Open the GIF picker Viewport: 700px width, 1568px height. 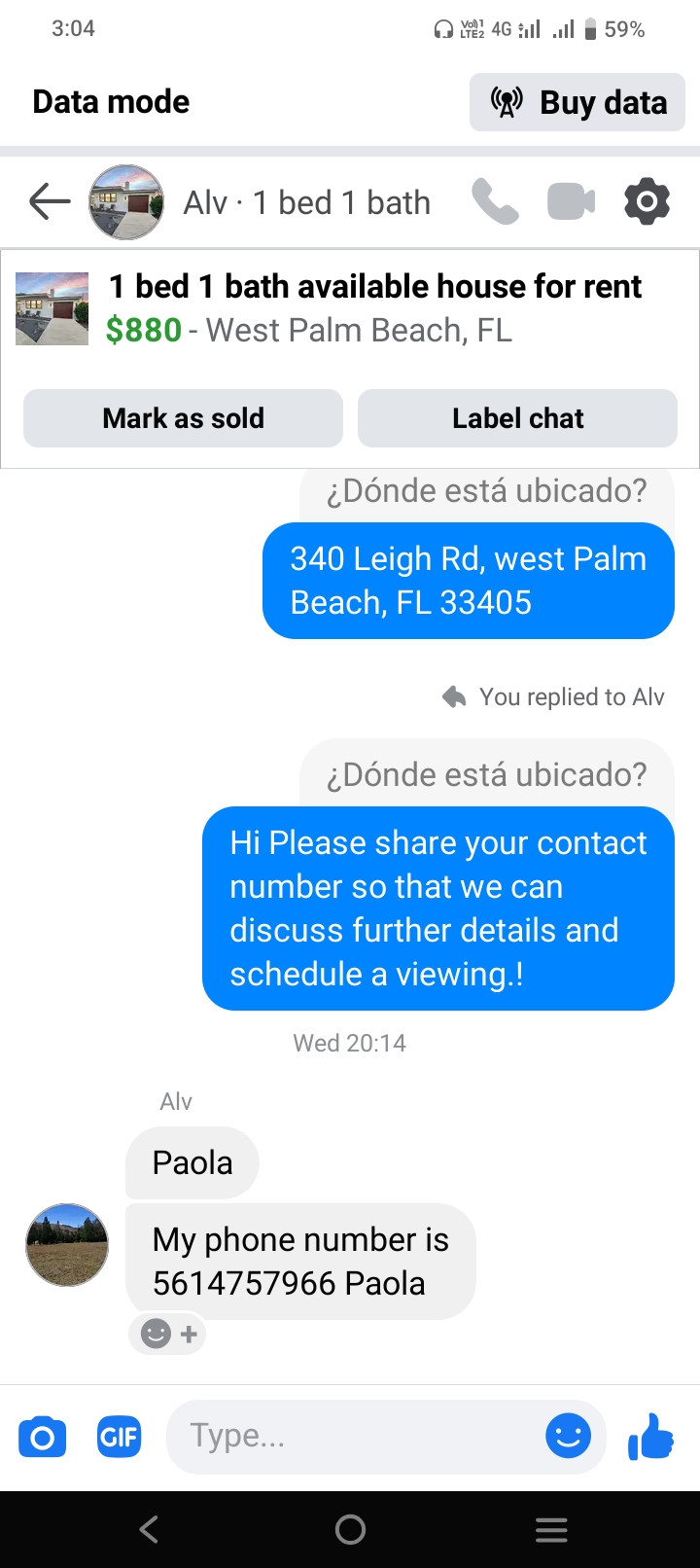click(119, 1437)
